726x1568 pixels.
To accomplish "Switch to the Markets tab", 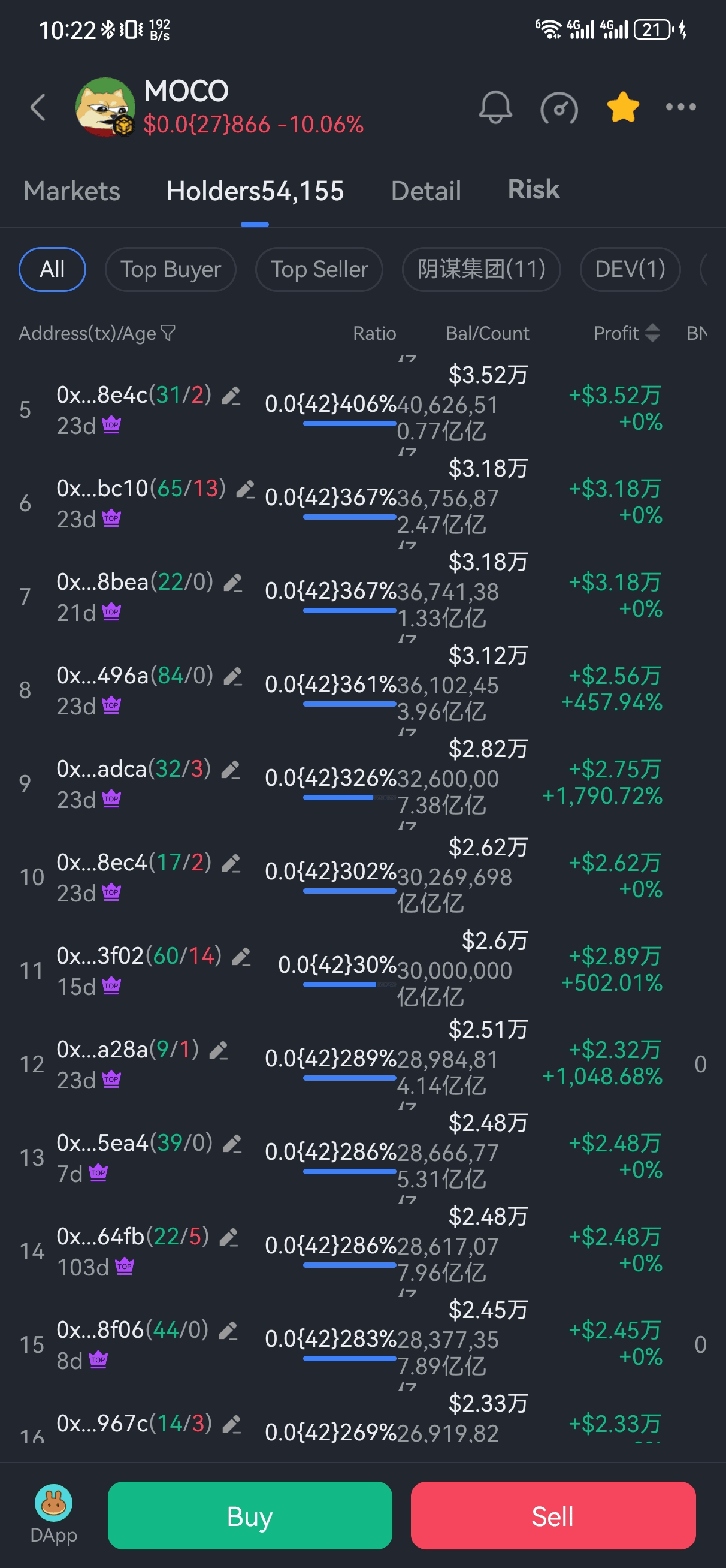I will (x=72, y=191).
